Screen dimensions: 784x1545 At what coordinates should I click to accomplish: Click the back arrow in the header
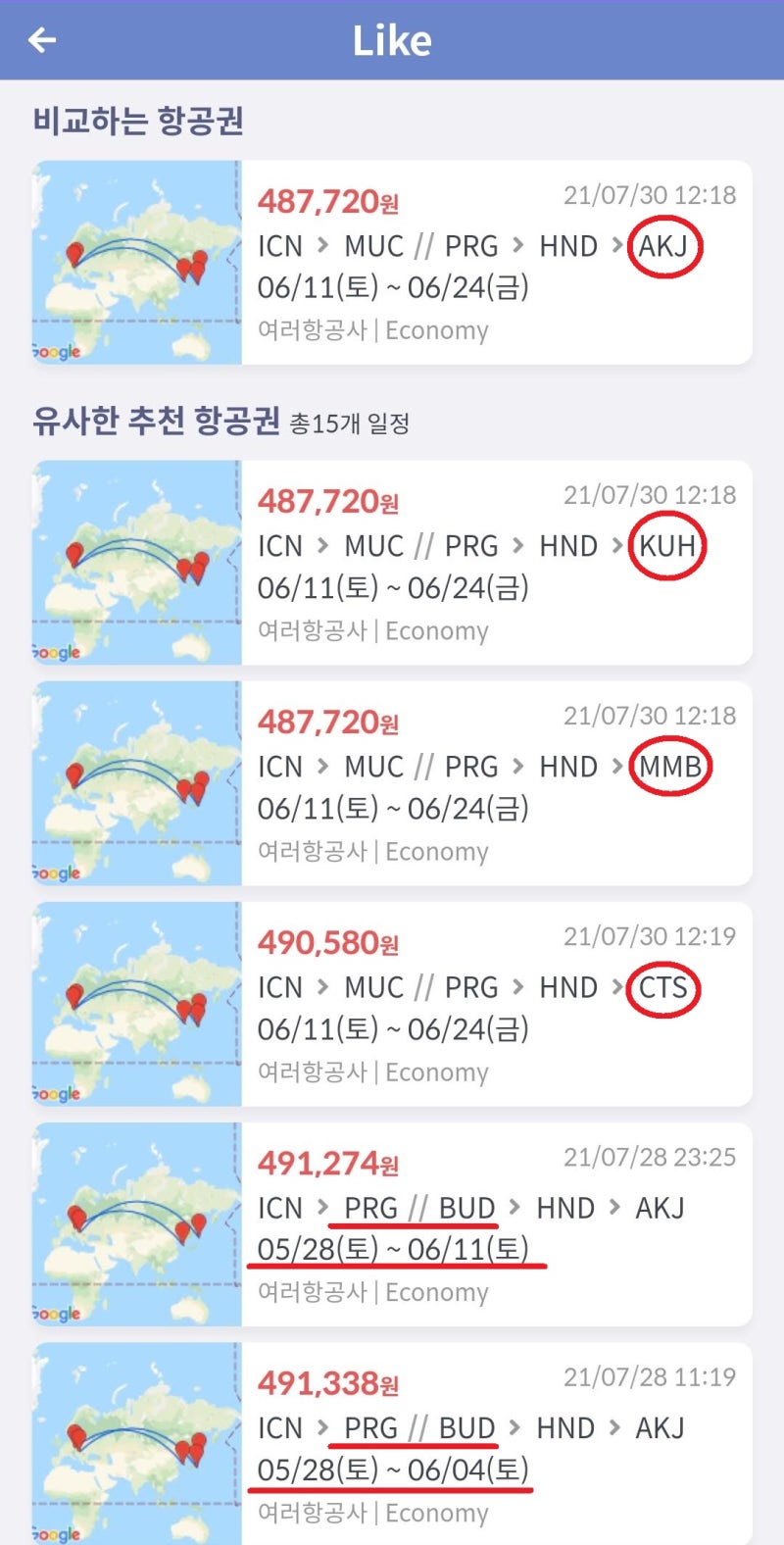pyautogui.click(x=41, y=39)
